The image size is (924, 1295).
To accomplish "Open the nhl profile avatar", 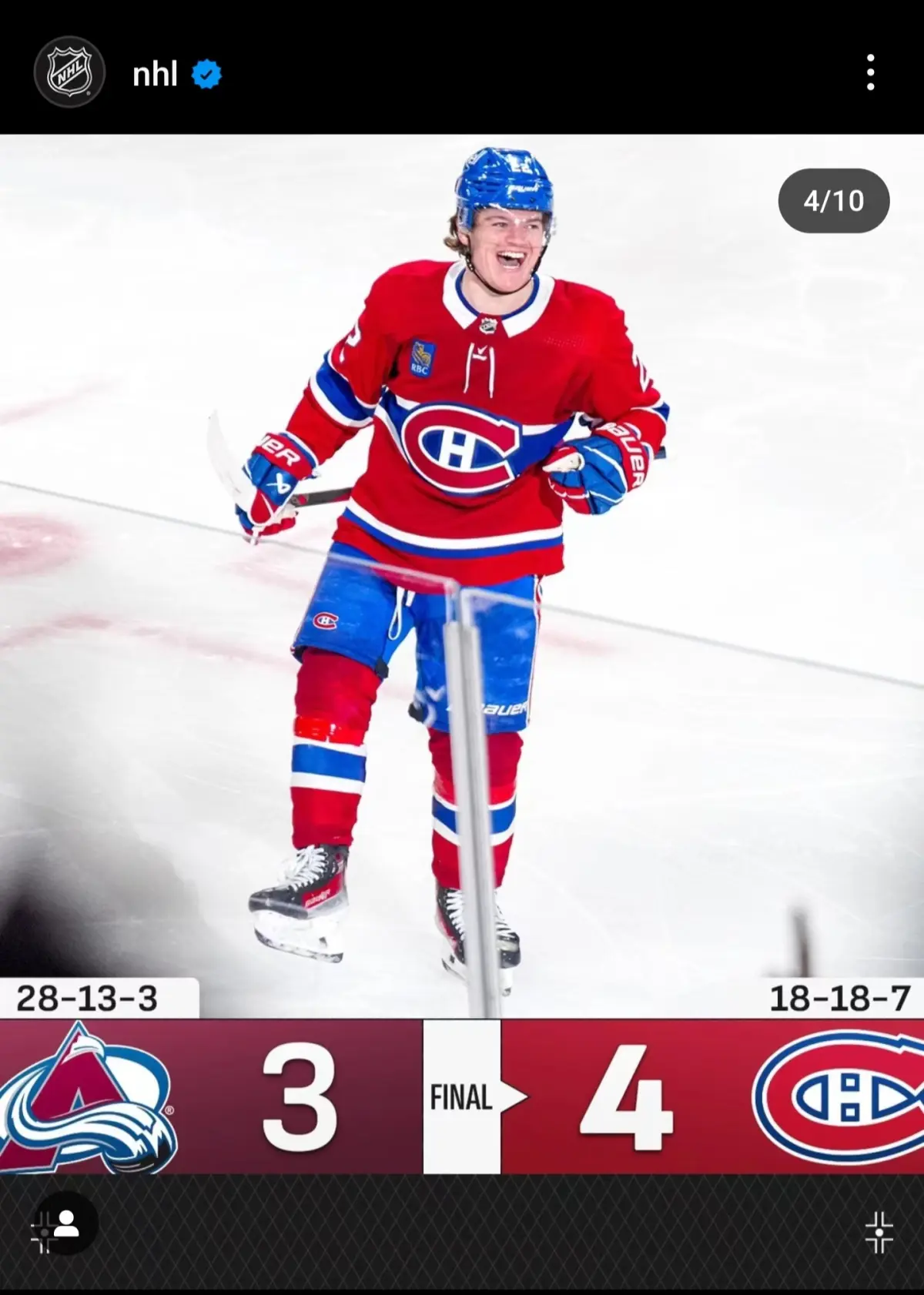I will [x=69, y=72].
